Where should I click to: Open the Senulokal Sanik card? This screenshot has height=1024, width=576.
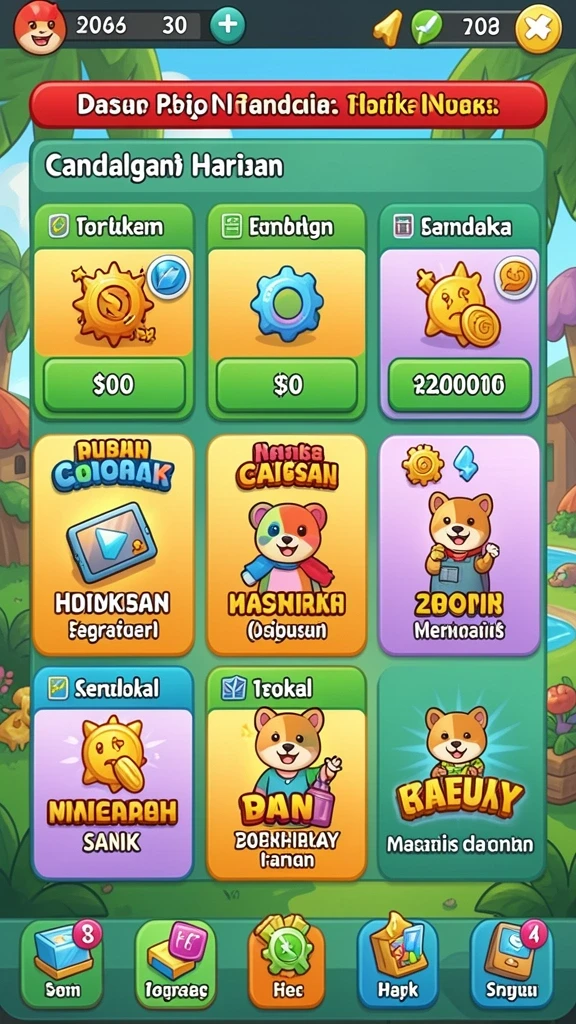point(112,773)
